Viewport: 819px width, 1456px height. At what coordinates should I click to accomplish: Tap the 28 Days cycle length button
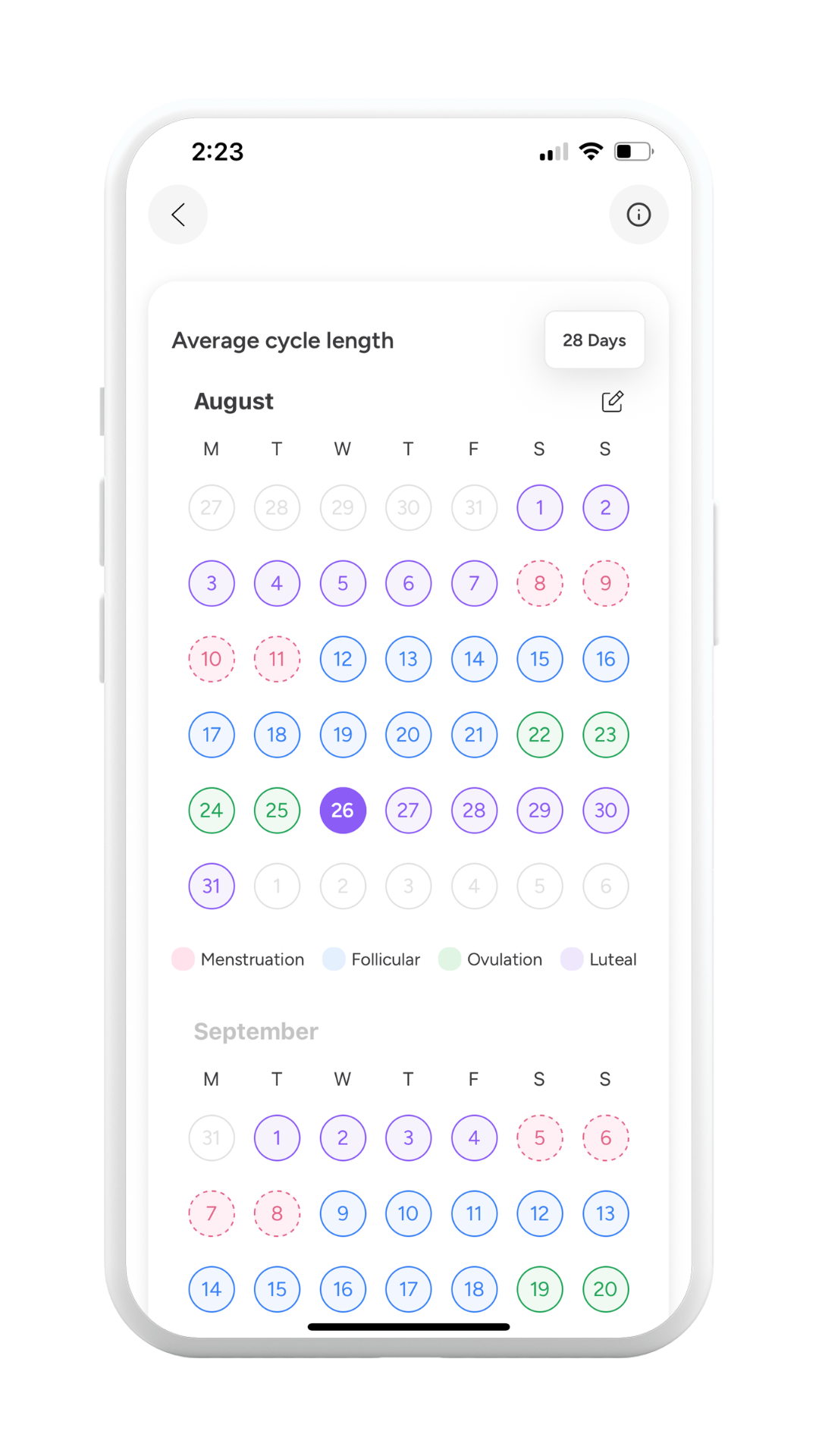595,340
